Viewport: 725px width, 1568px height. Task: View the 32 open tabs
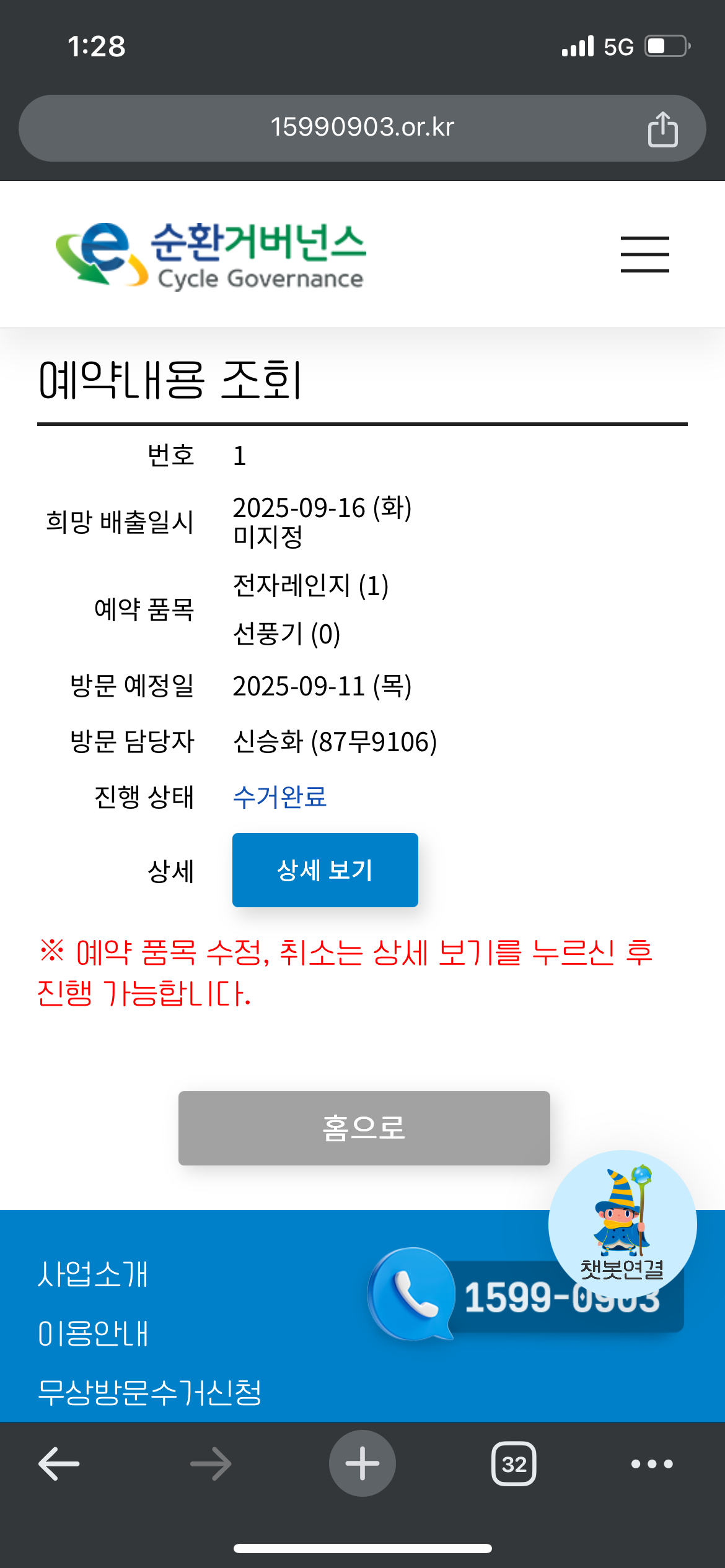pyautogui.click(x=514, y=1463)
